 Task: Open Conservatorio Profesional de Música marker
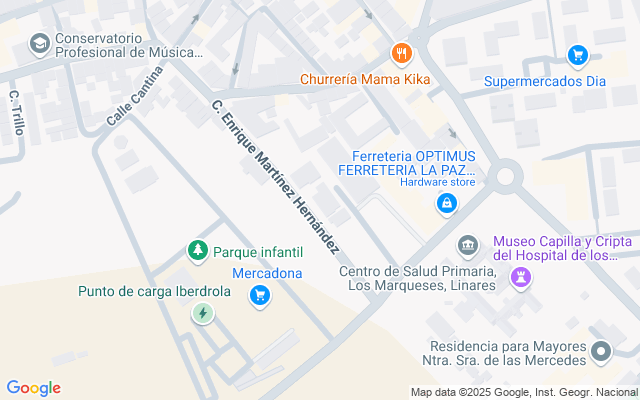point(40,43)
